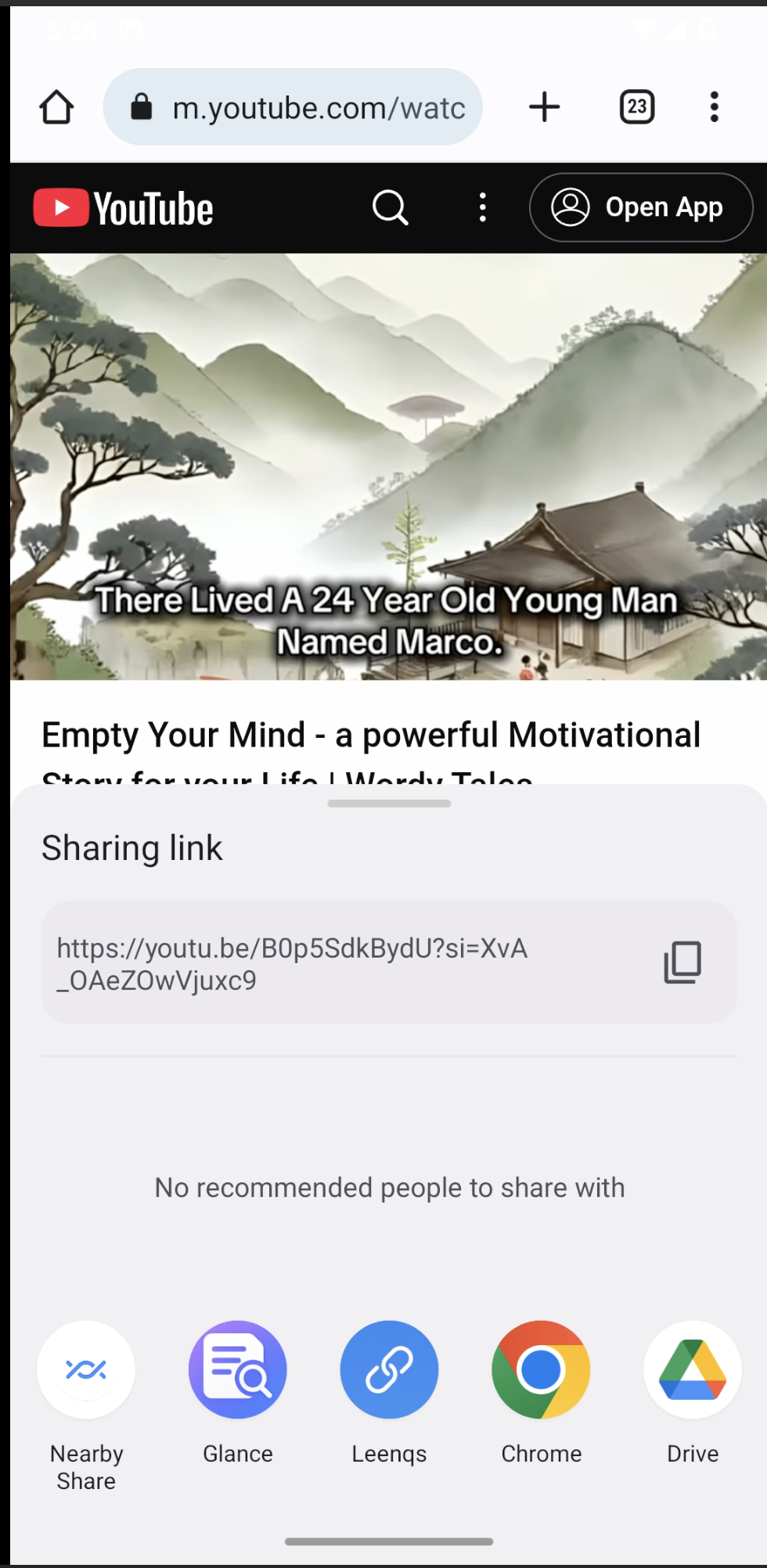Share via Nearby Share
767x1568 pixels.
86,1371
